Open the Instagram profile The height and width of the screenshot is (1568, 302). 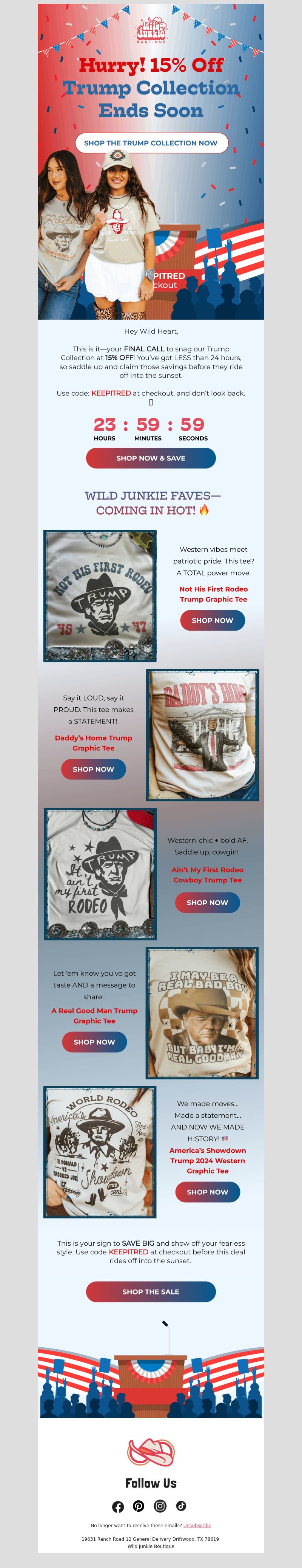[160, 1506]
